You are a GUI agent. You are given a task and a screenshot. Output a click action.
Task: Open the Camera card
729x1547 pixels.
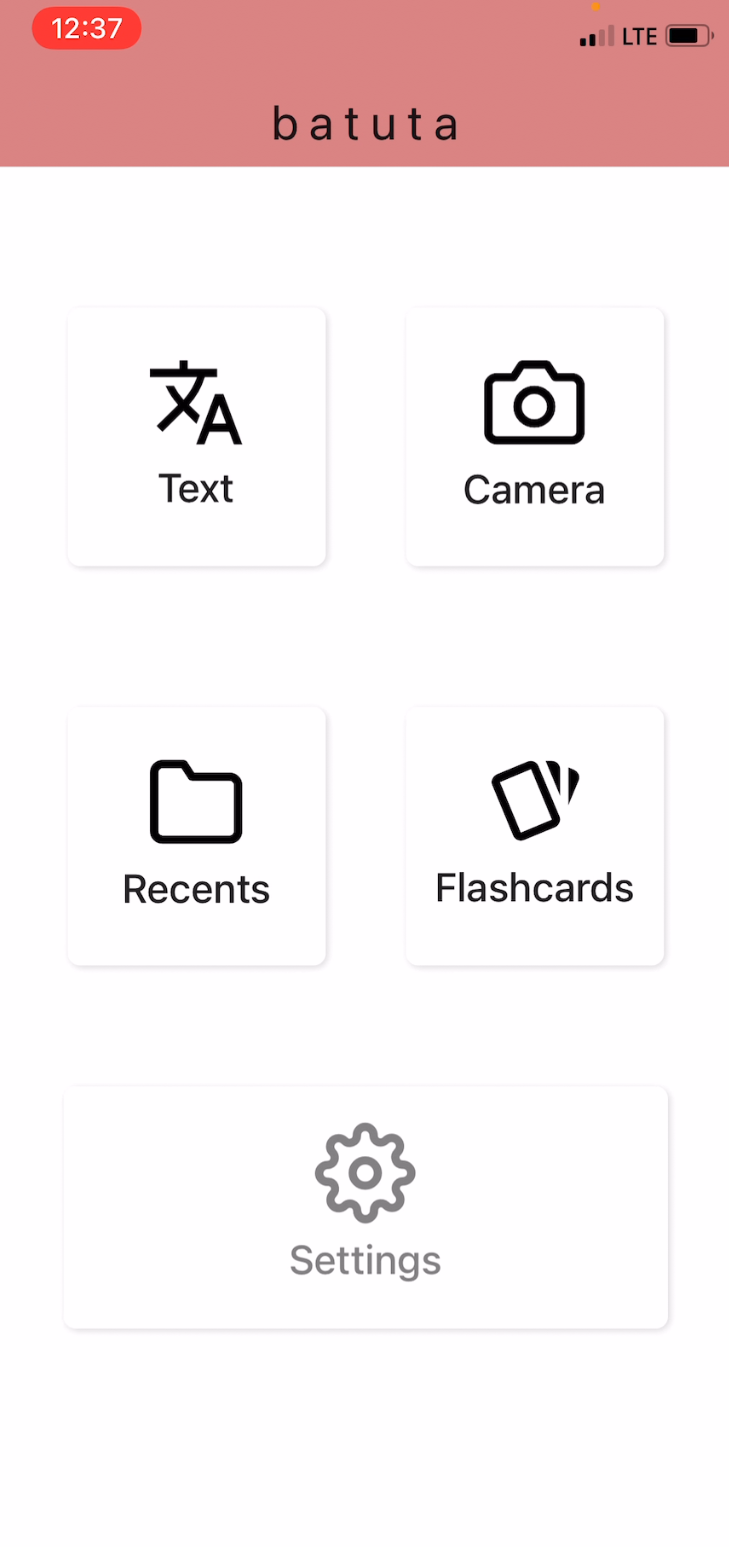(534, 437)
